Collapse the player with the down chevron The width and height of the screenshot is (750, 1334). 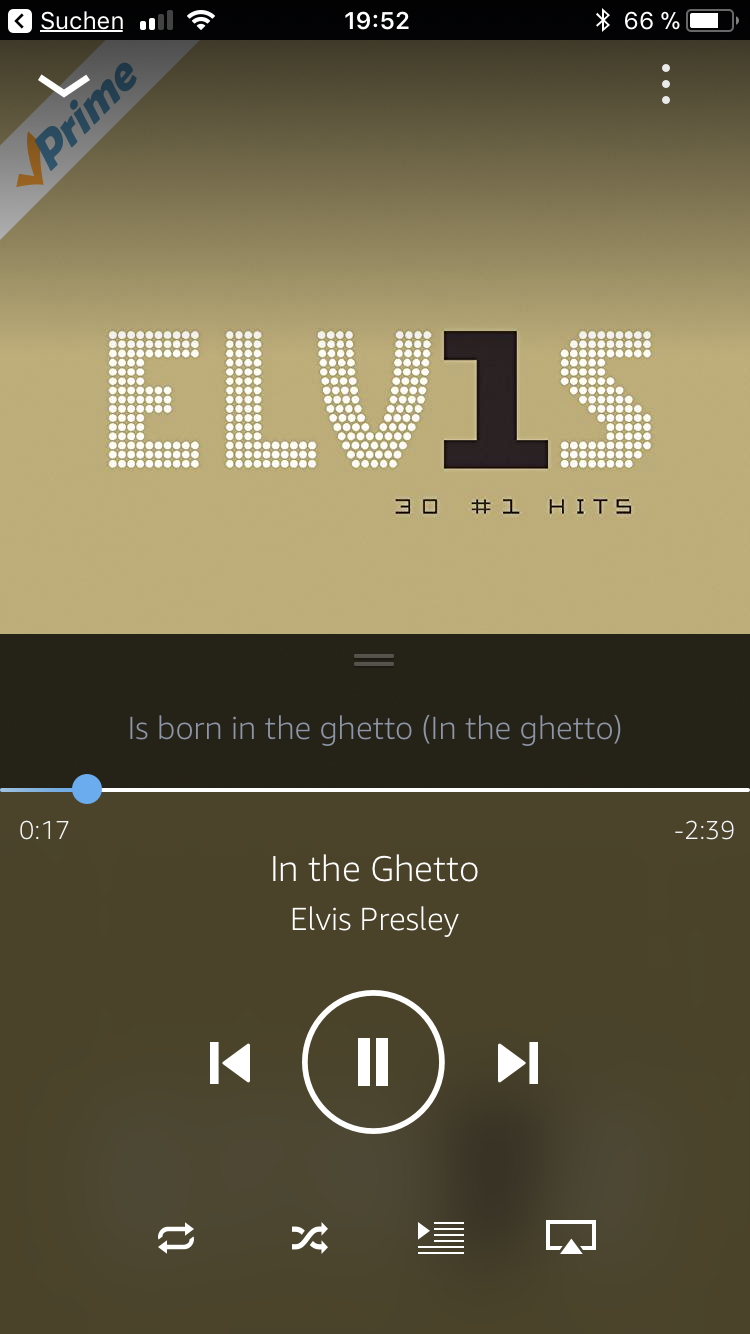tap(64, 85)
